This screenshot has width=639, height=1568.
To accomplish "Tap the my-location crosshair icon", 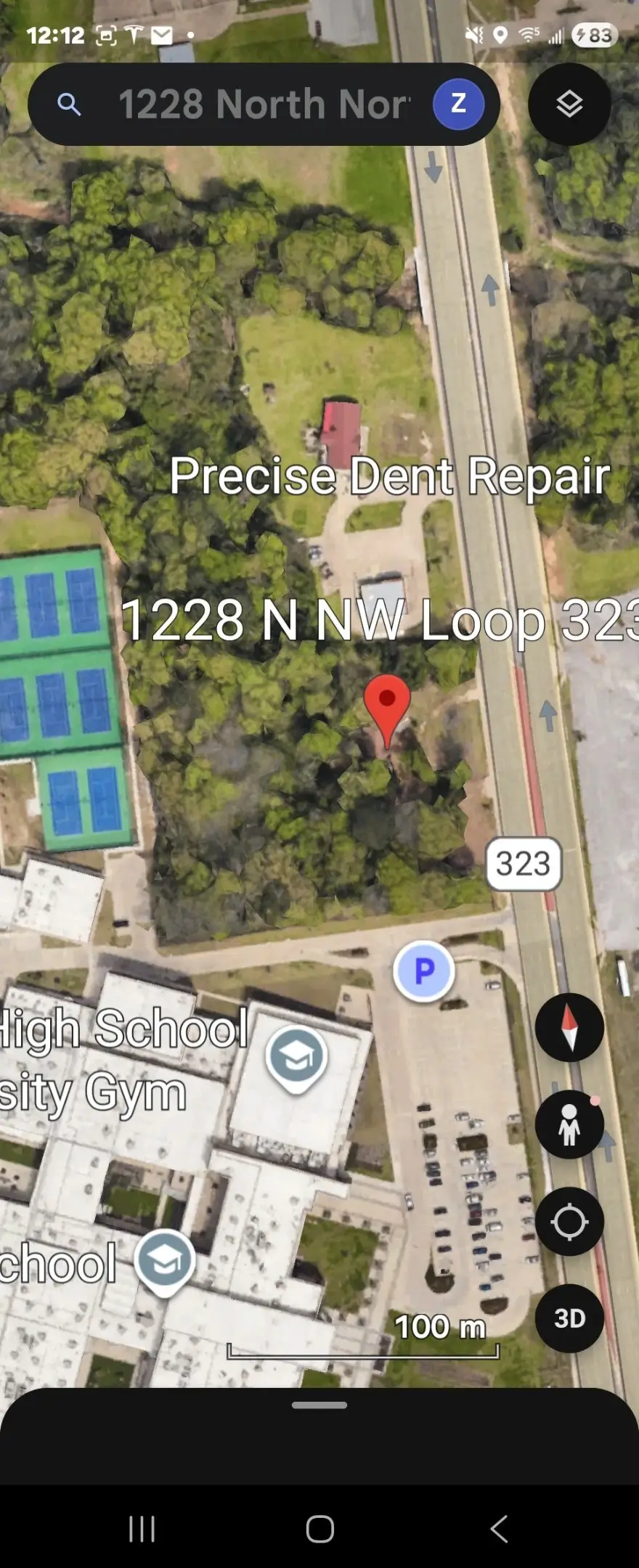I will point(569,1221).
